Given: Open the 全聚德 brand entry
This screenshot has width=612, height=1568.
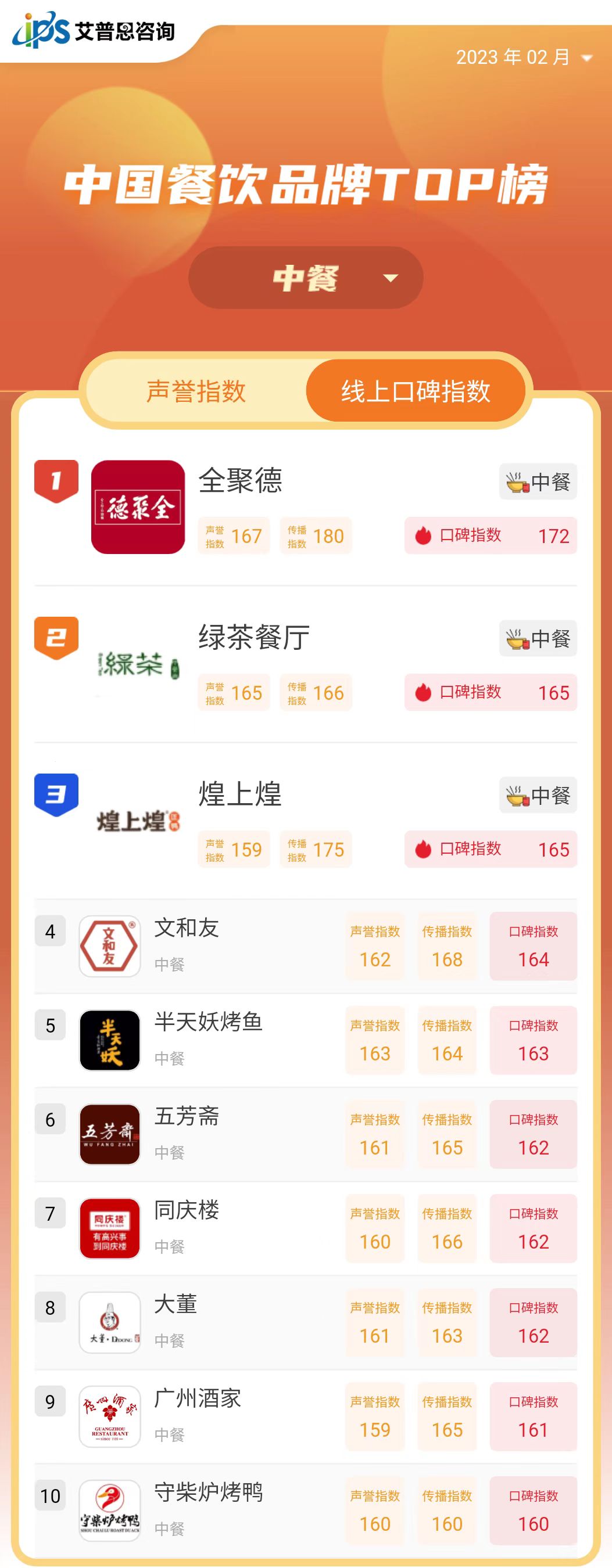Looking at the screenshot, I should tap(241, 481).
